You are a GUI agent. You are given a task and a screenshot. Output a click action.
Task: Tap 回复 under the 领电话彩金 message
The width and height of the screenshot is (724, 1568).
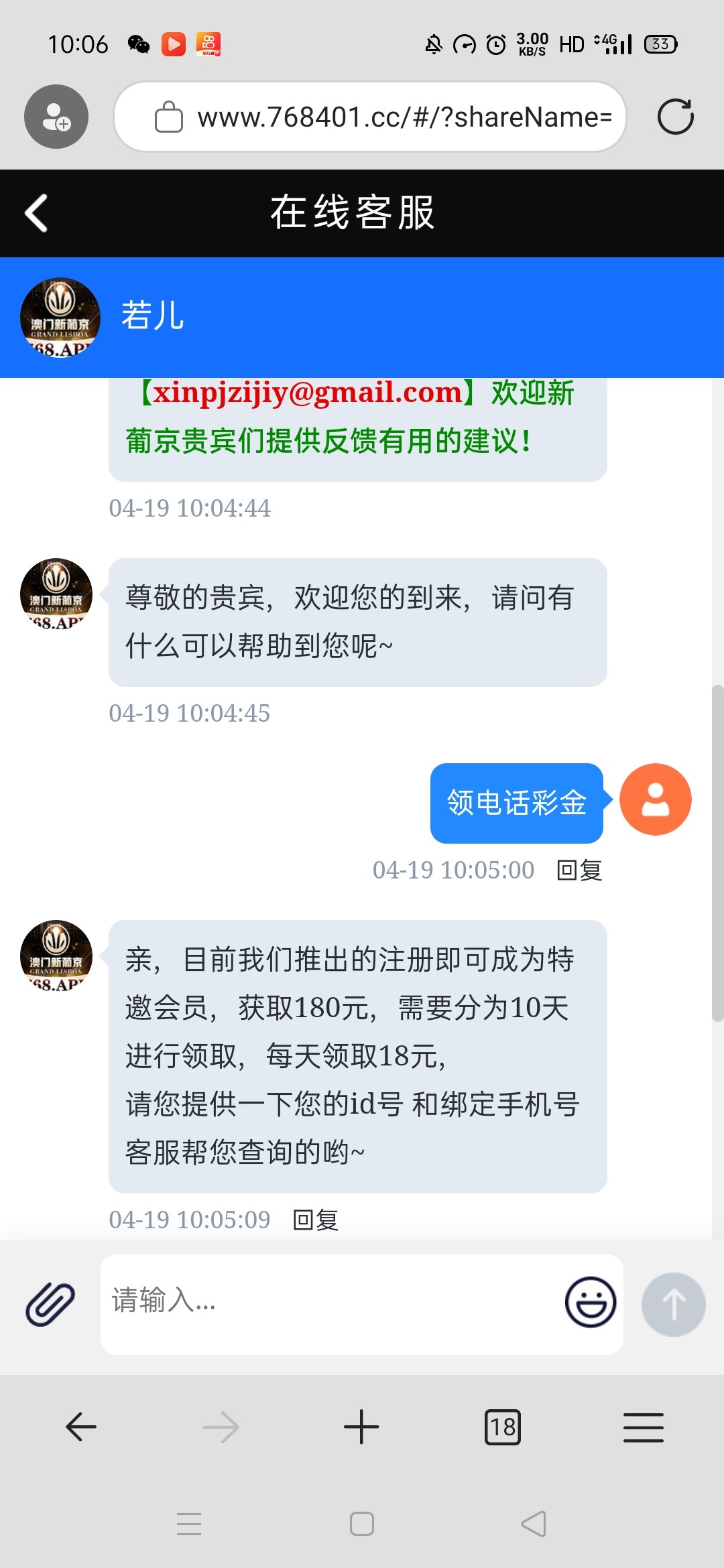[579, 870]
